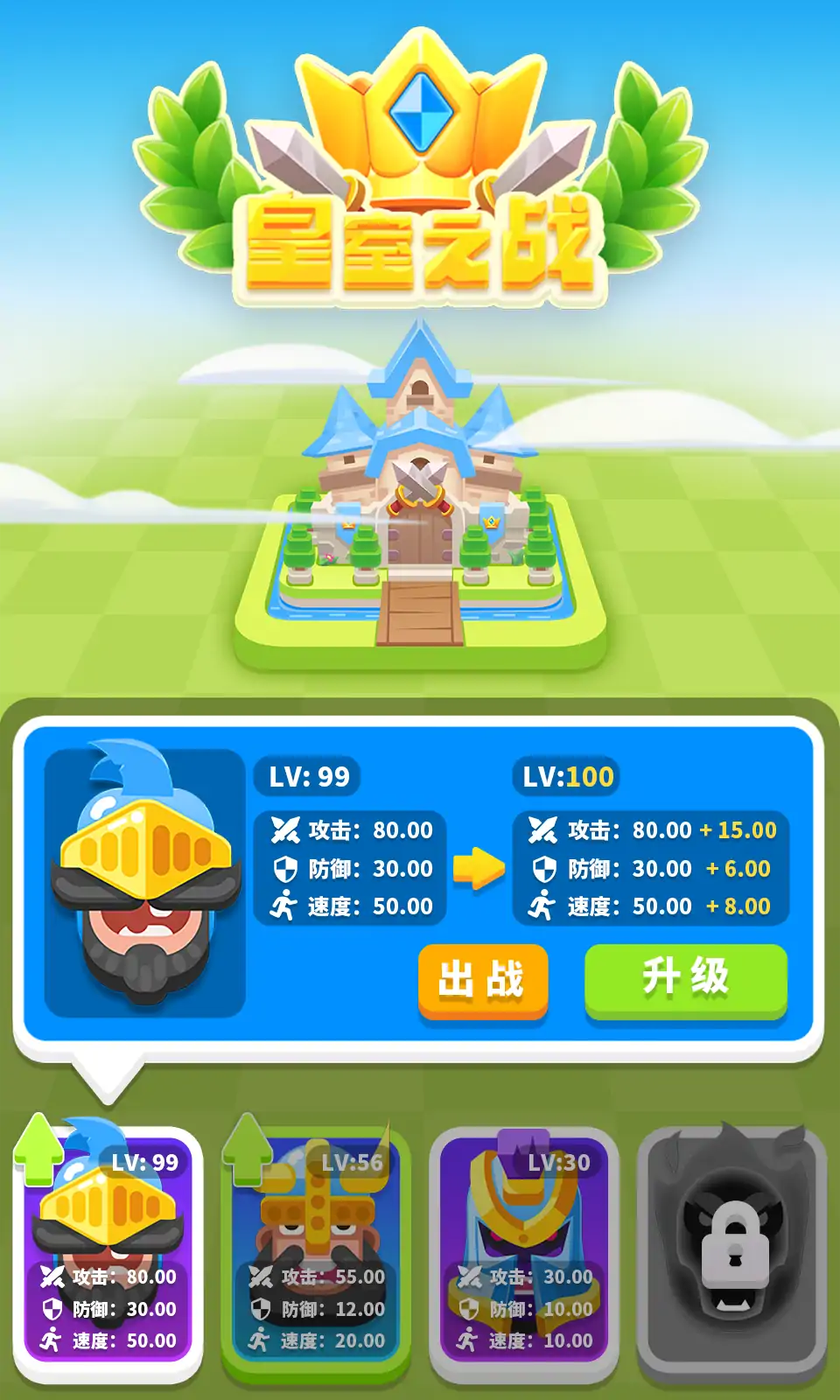Image resolution: width=840 pixels, height=1400 pixels.
Task: Tap the orange 出战 button
Action: (482, 980)
